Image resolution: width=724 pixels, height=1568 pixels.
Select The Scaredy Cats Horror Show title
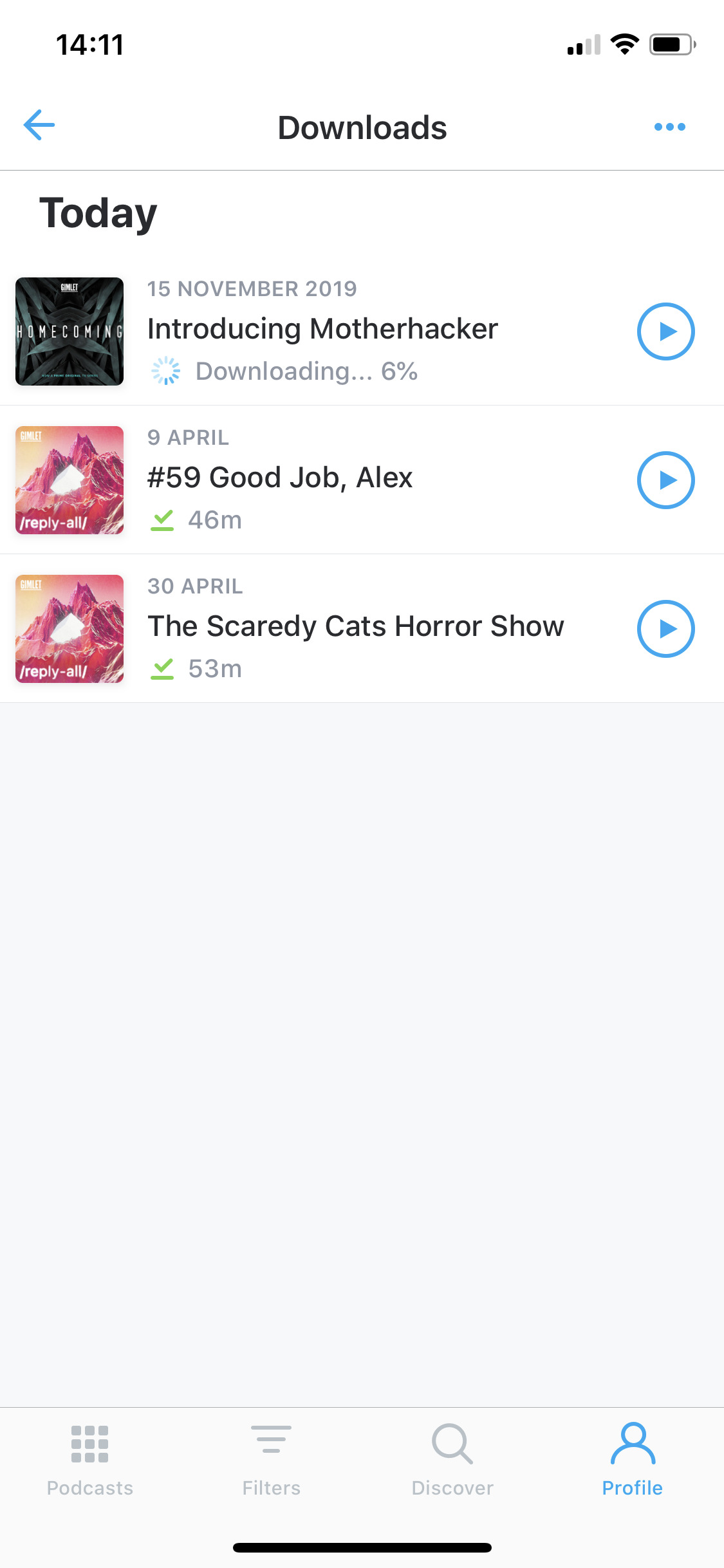355,625
